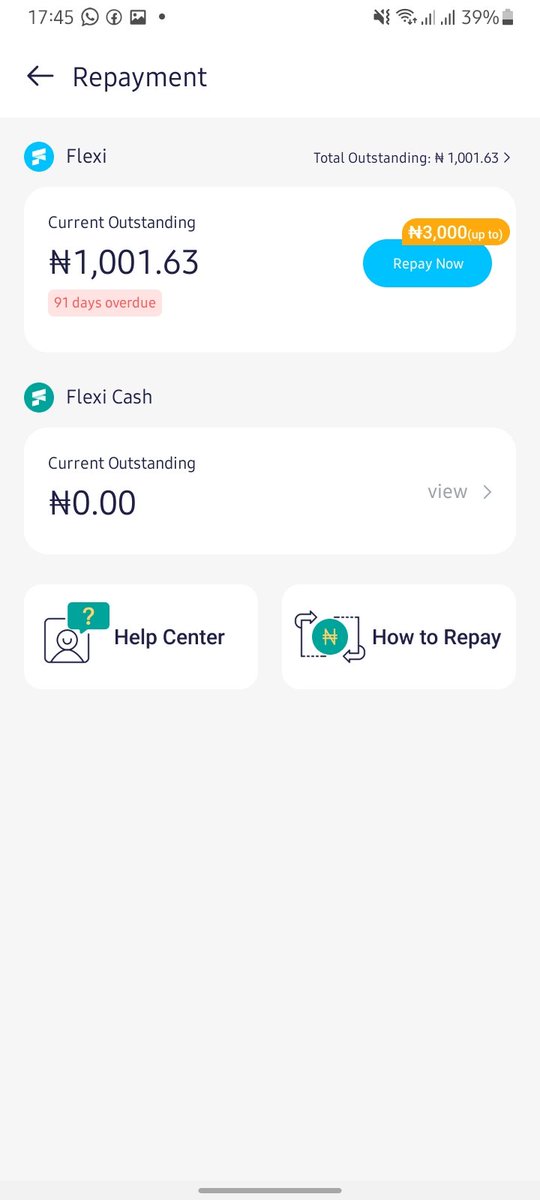Go back using the top-left arrow

40,76
